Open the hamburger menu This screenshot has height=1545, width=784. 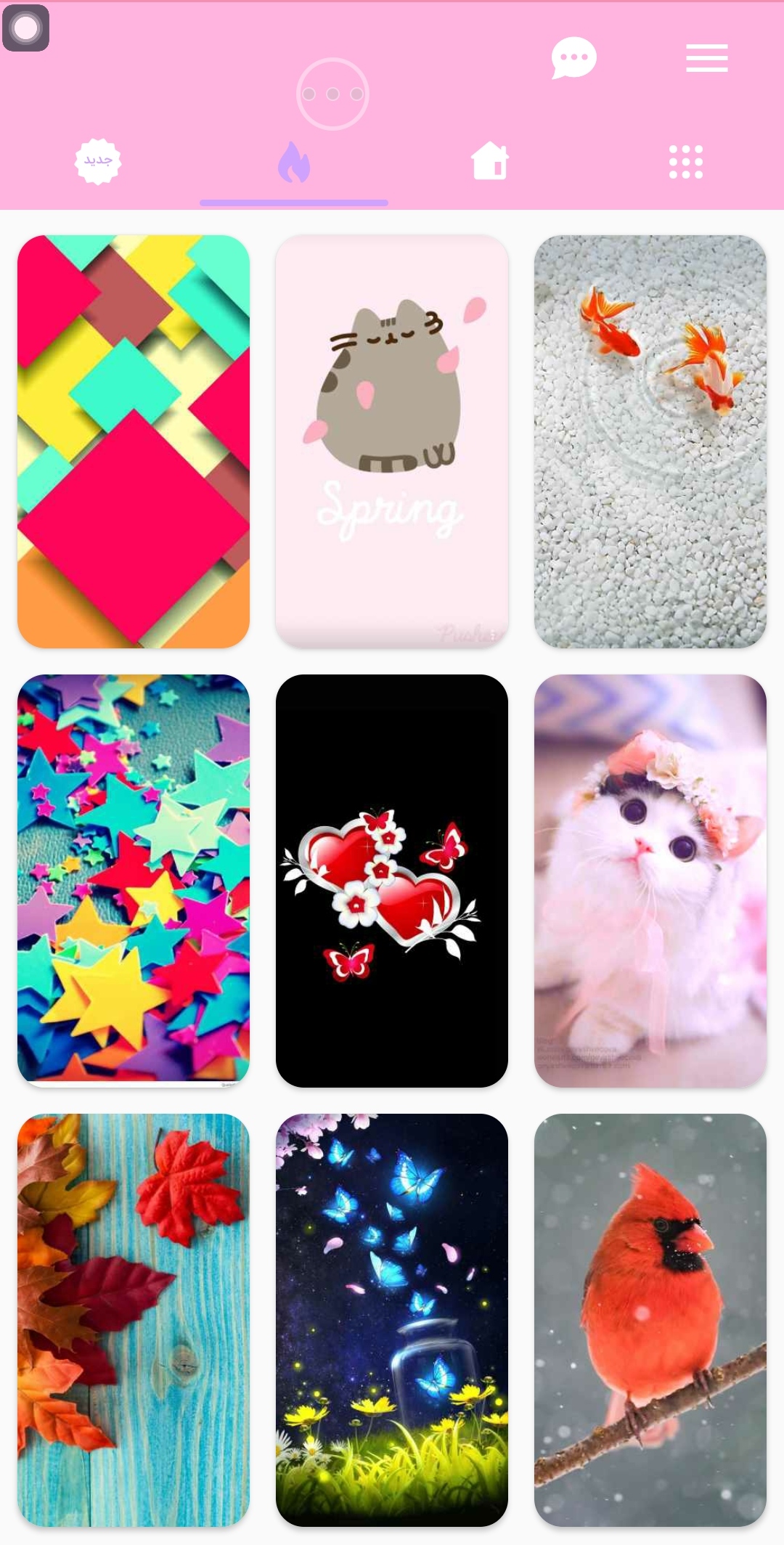click(x=706, y=58)
